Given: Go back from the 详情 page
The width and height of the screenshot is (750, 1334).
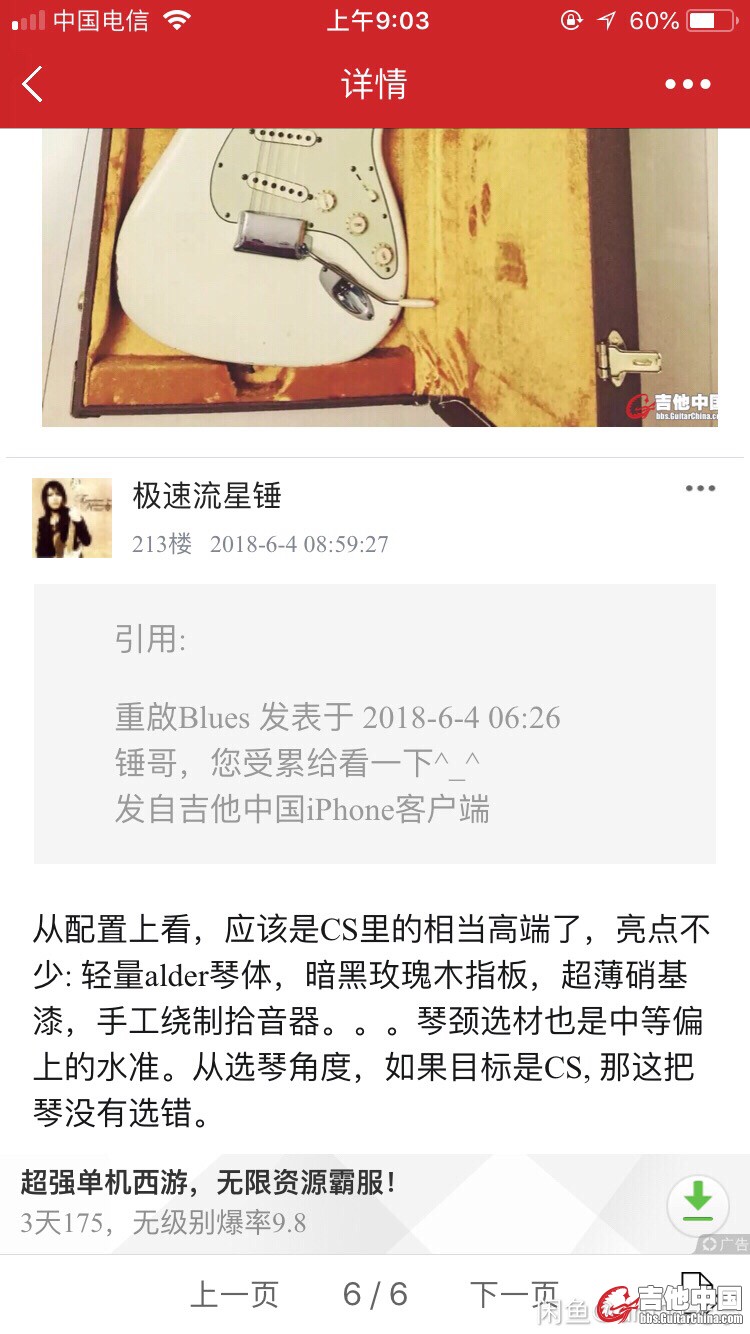Looking at the screenshot, I should (x=33, y=85).
